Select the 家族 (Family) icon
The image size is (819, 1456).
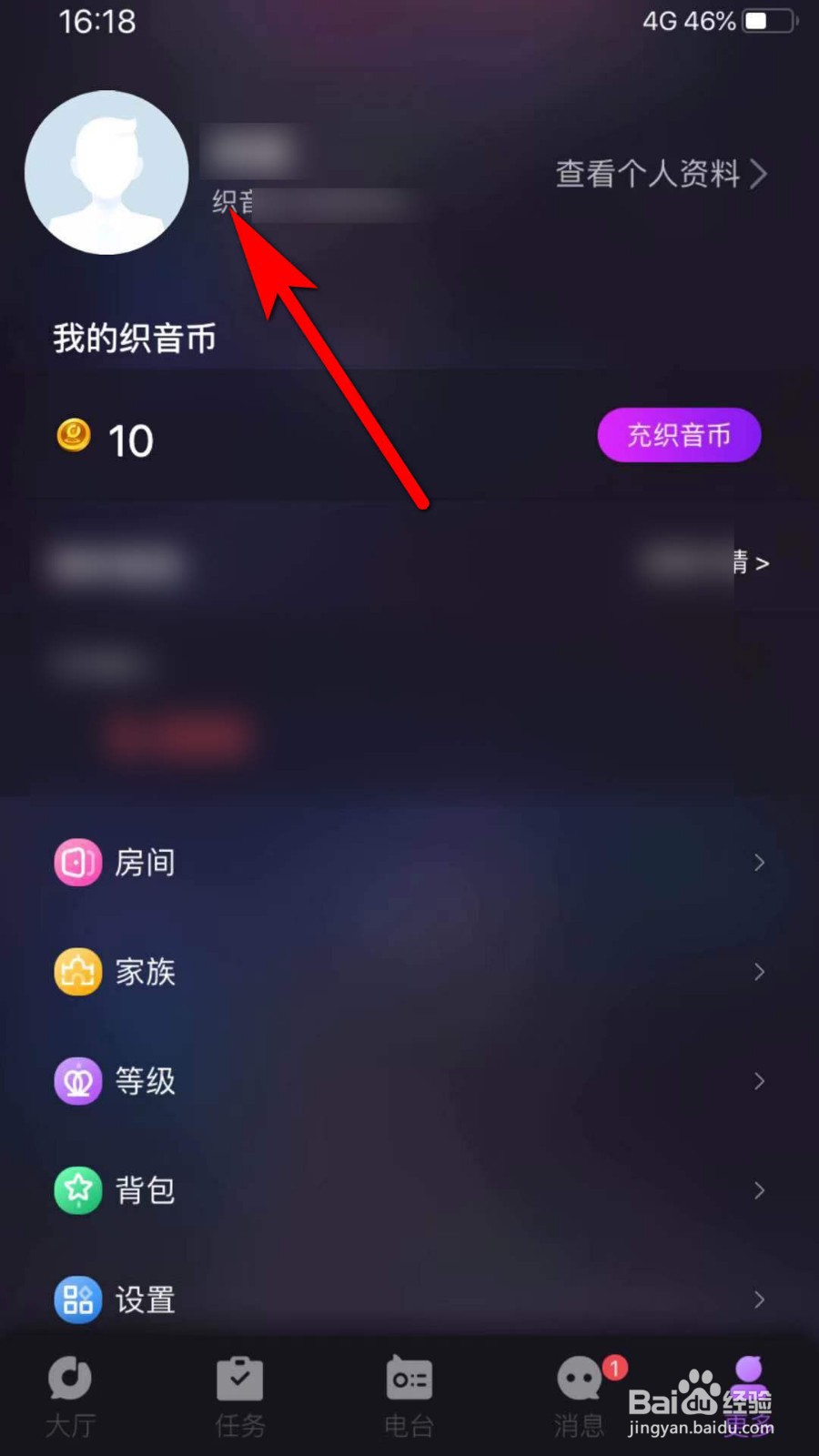click(77, 971)
